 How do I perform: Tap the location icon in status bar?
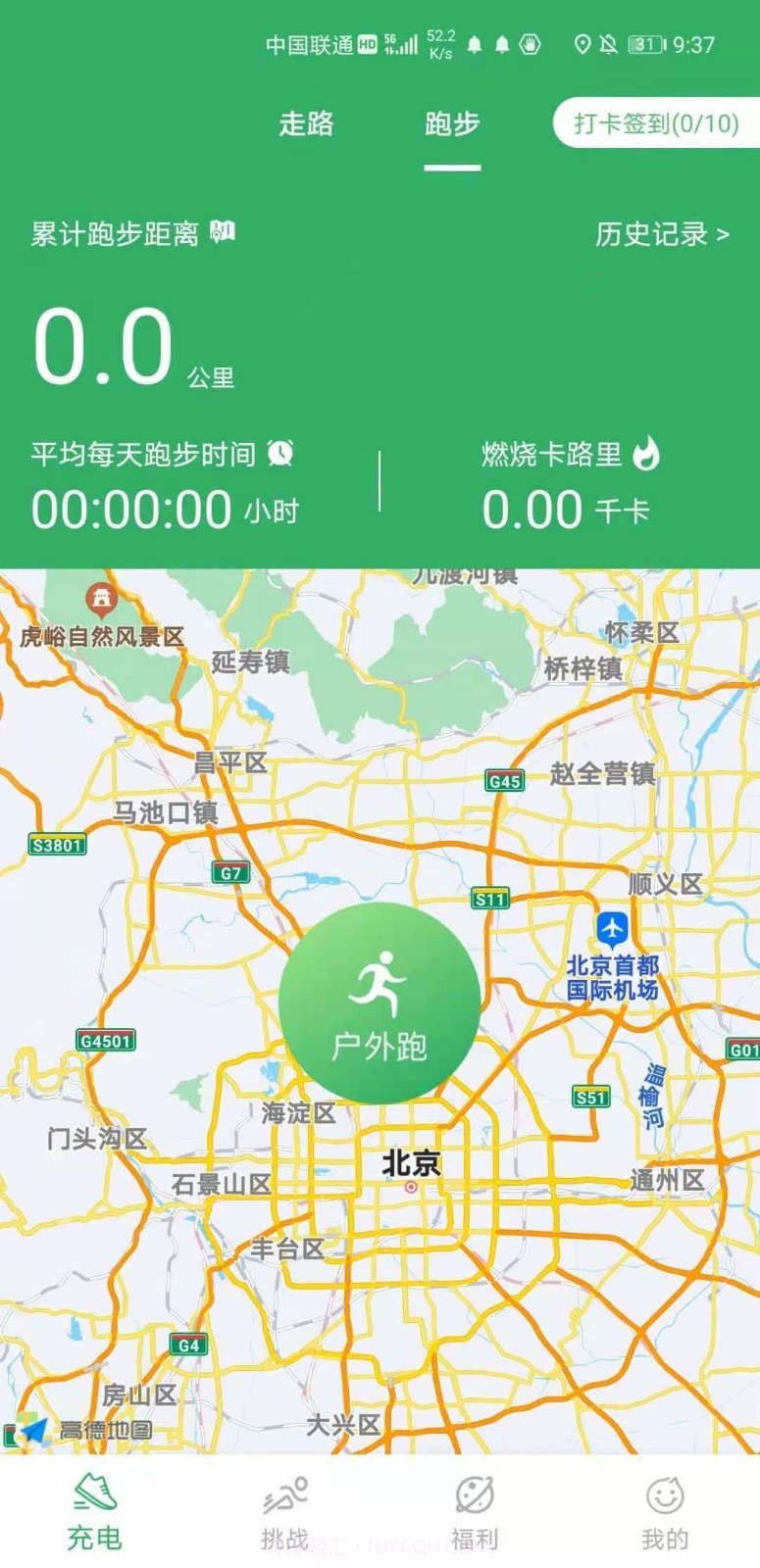click(x=583, y=45)
